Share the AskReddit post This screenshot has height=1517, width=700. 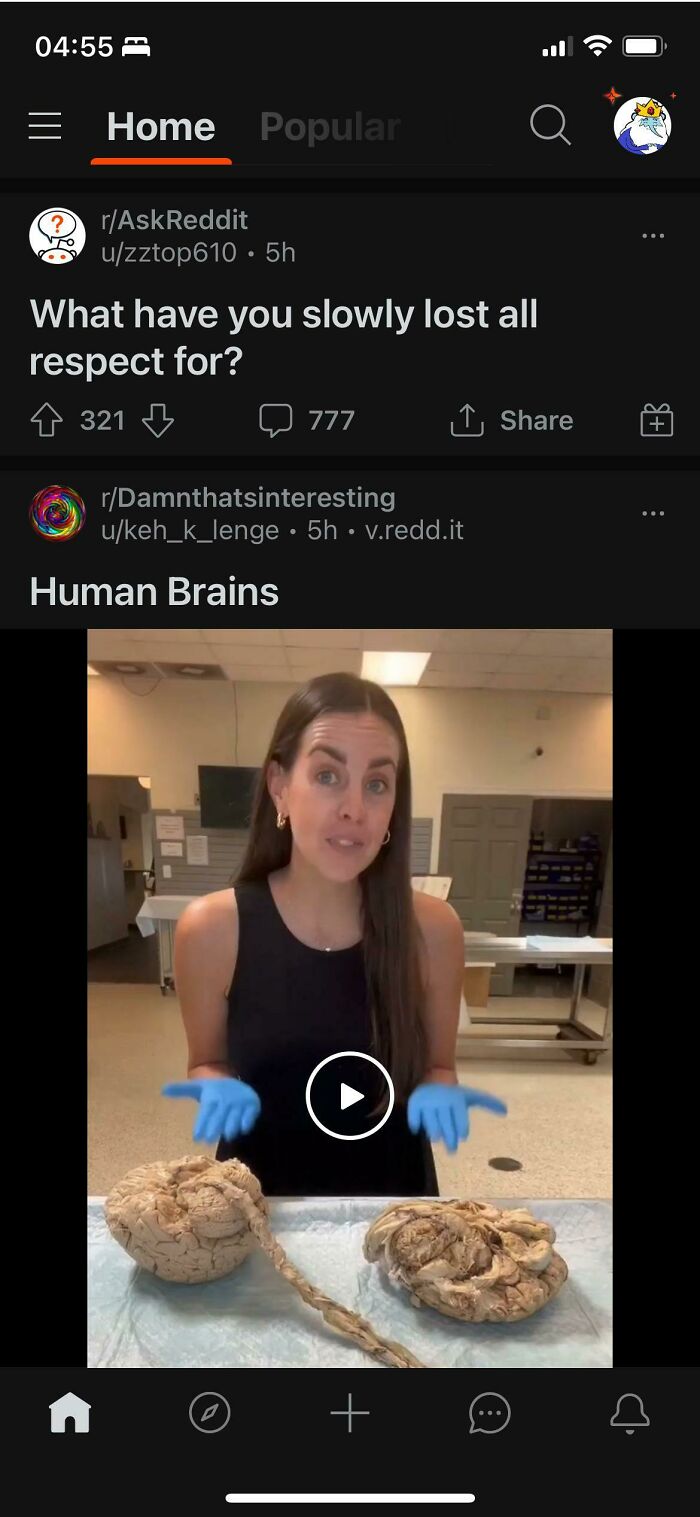(x=512, y=421)
